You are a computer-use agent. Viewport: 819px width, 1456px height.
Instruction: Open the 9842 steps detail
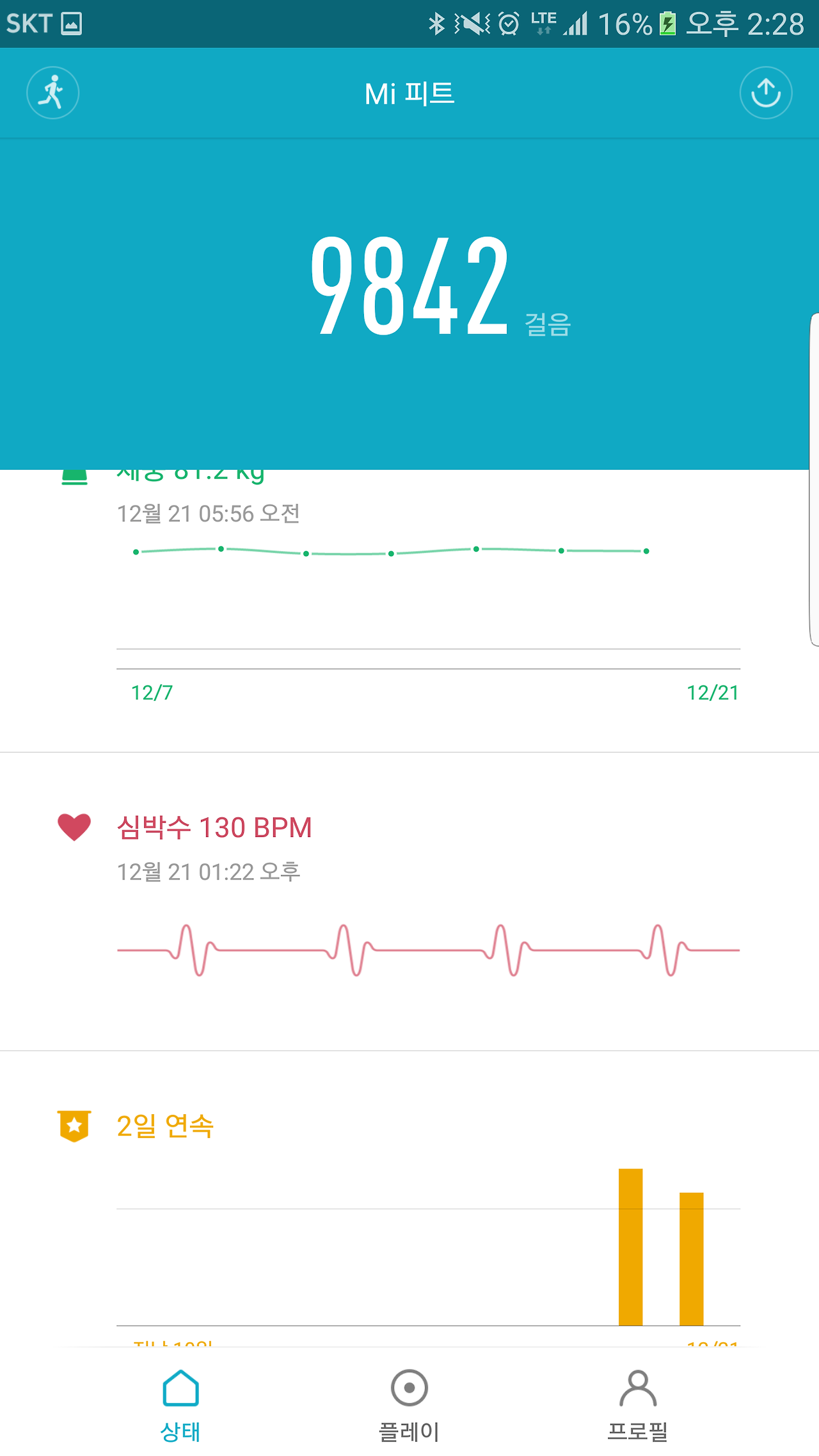tap(409, 285)
